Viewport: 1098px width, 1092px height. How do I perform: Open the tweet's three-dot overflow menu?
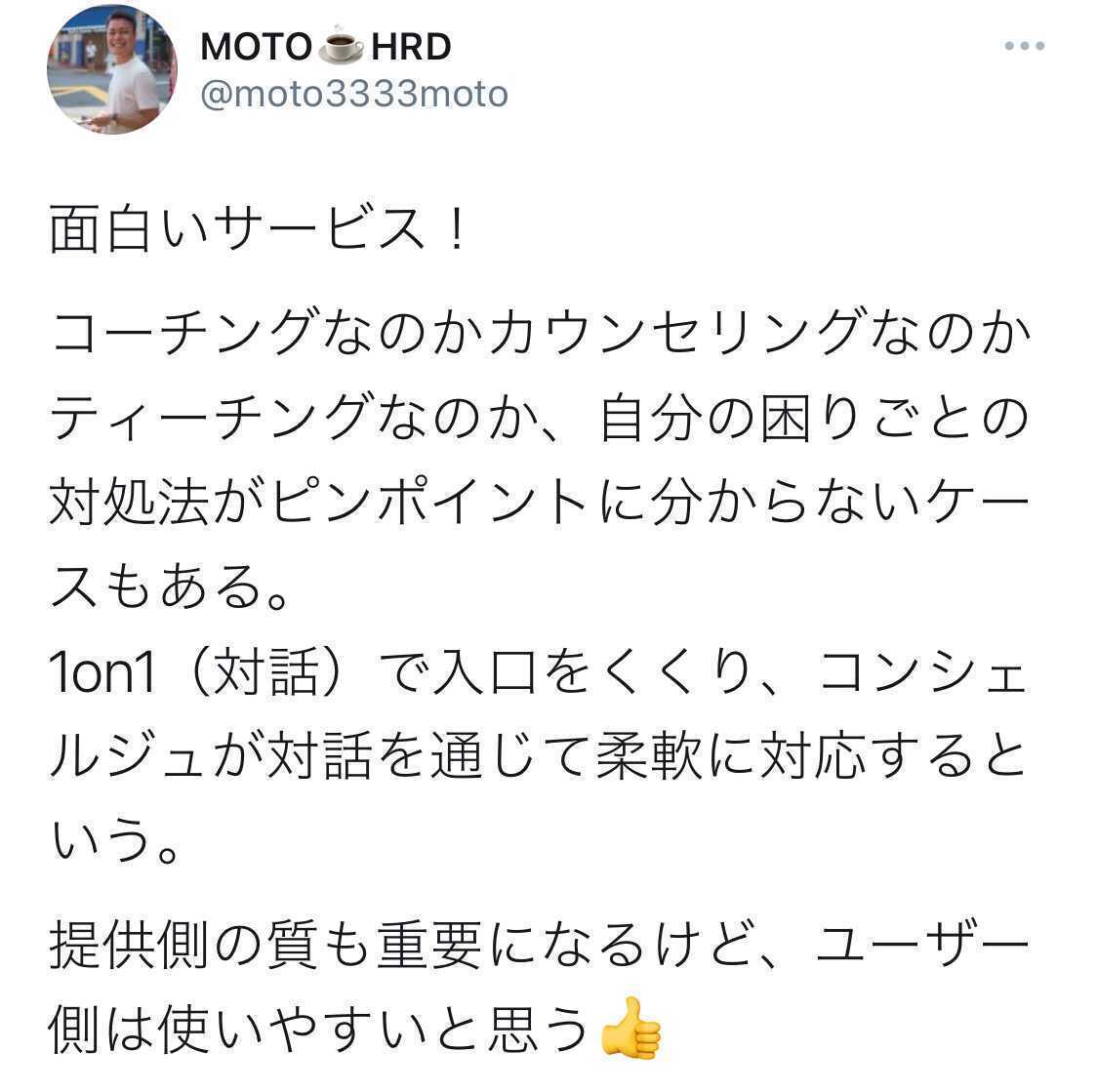click(1024, 47)
